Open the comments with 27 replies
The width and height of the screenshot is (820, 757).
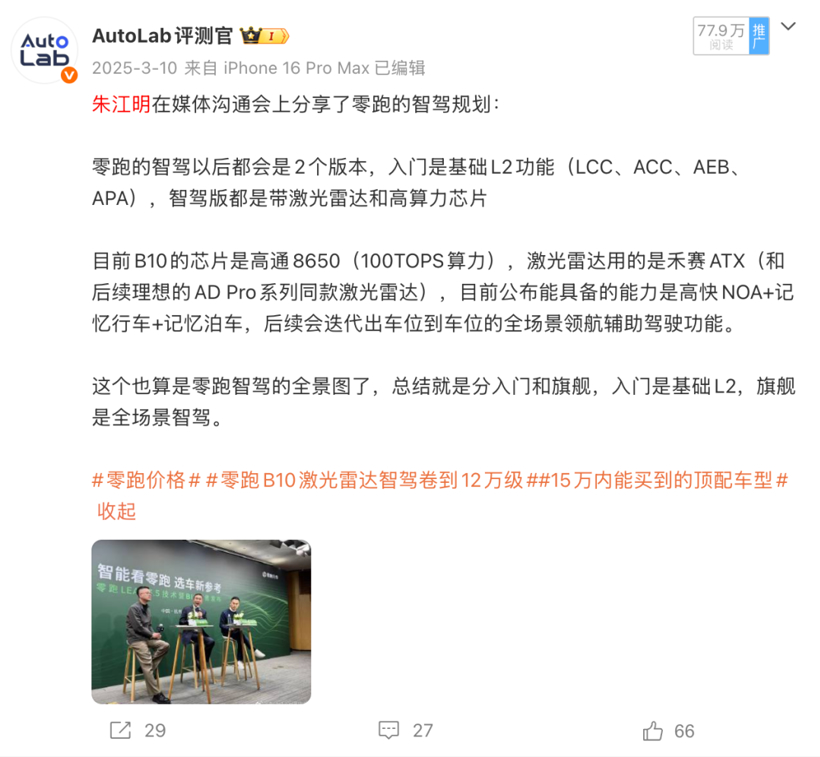pos(405,731)
